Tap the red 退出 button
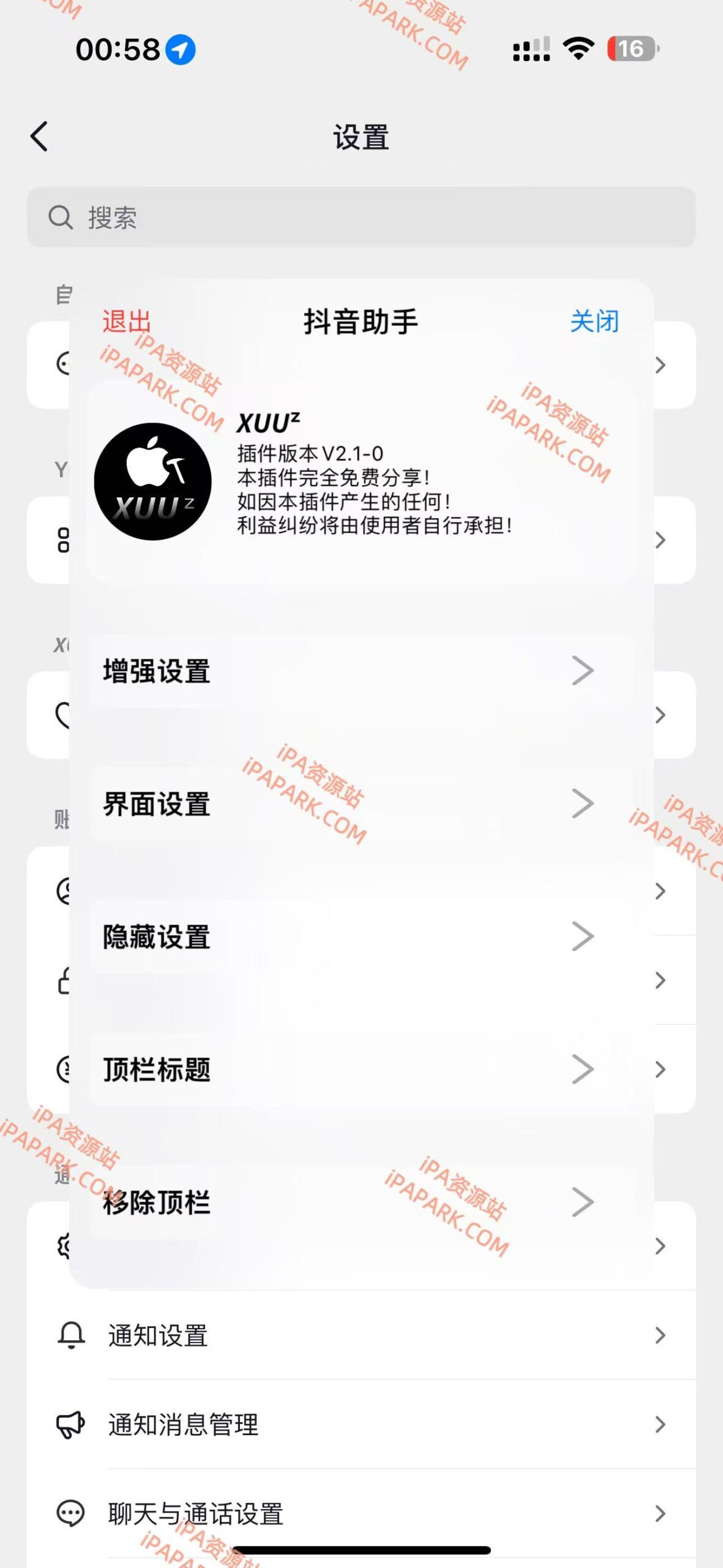The width and height of the screenshot is (723, 1568). click(126, 321)
